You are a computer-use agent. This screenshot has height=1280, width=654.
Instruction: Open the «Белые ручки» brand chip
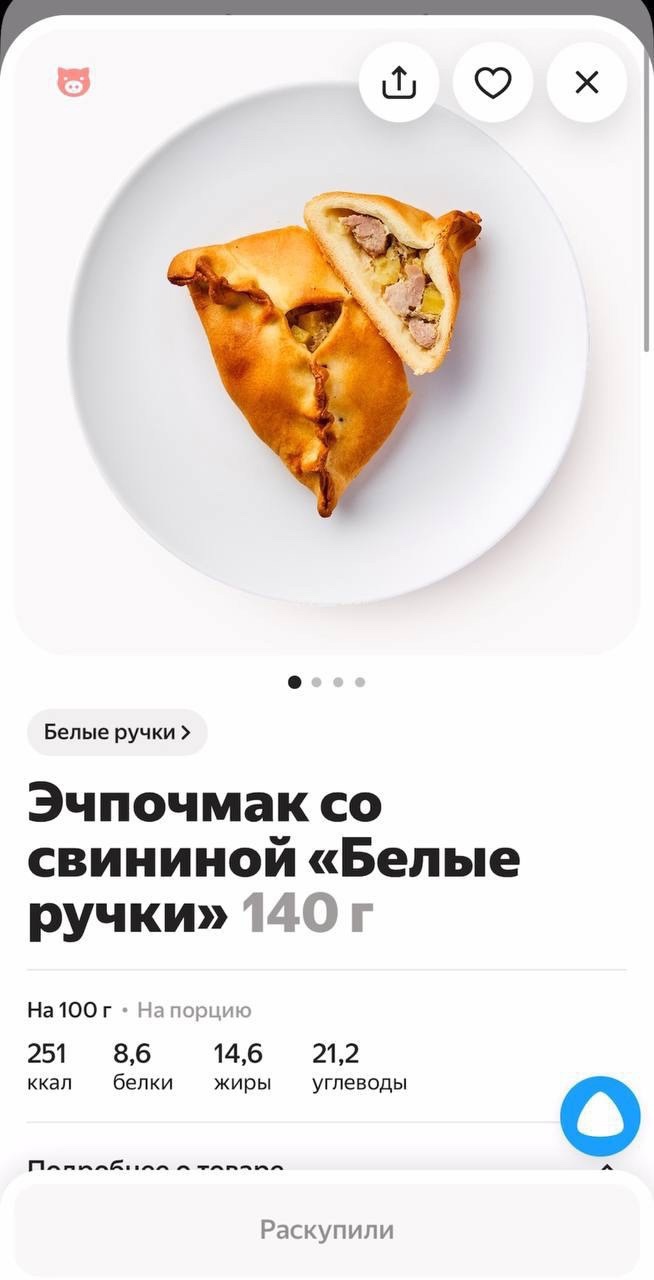[117, 732]
